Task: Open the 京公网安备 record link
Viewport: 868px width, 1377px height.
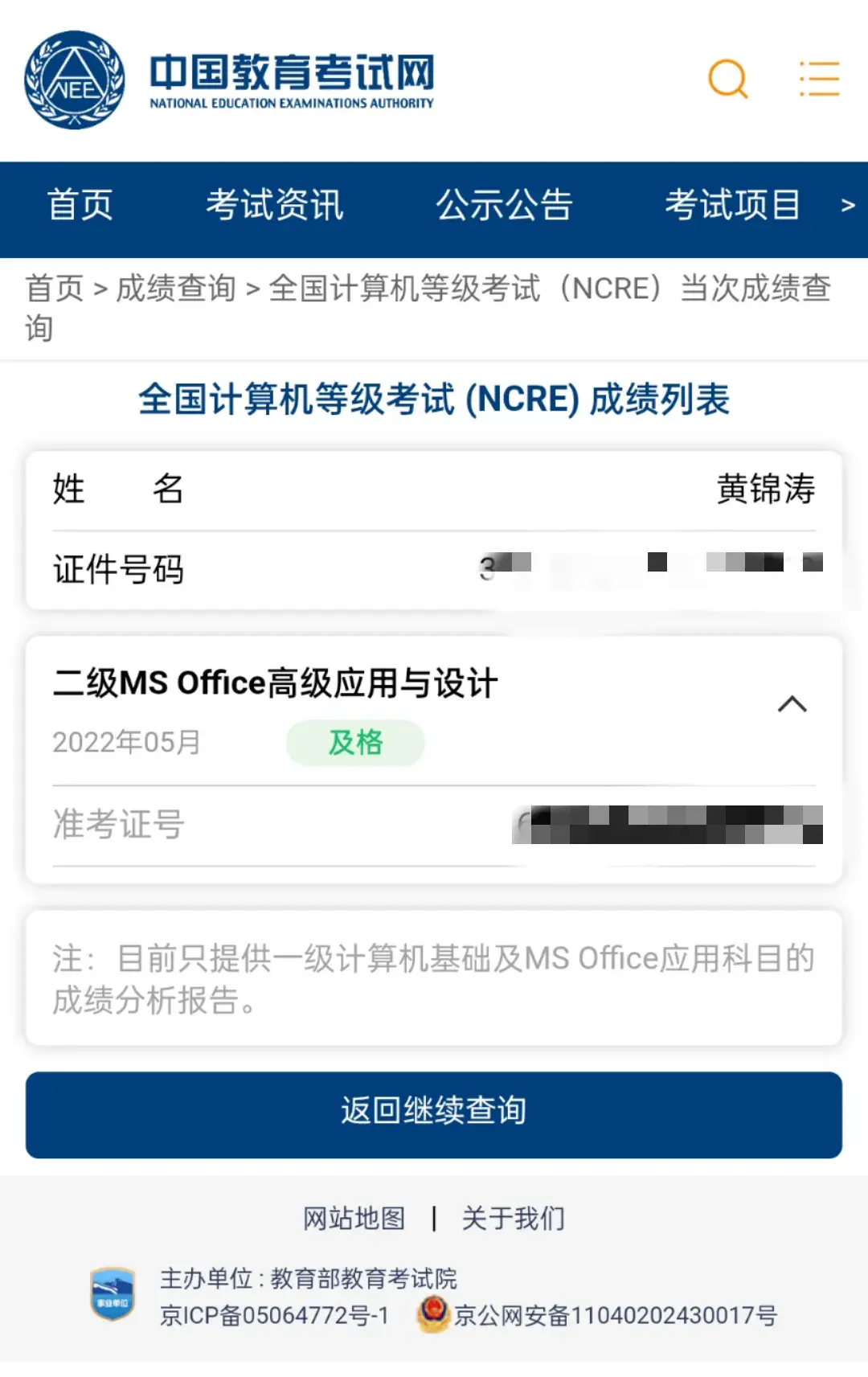Action: [615, 1316]
